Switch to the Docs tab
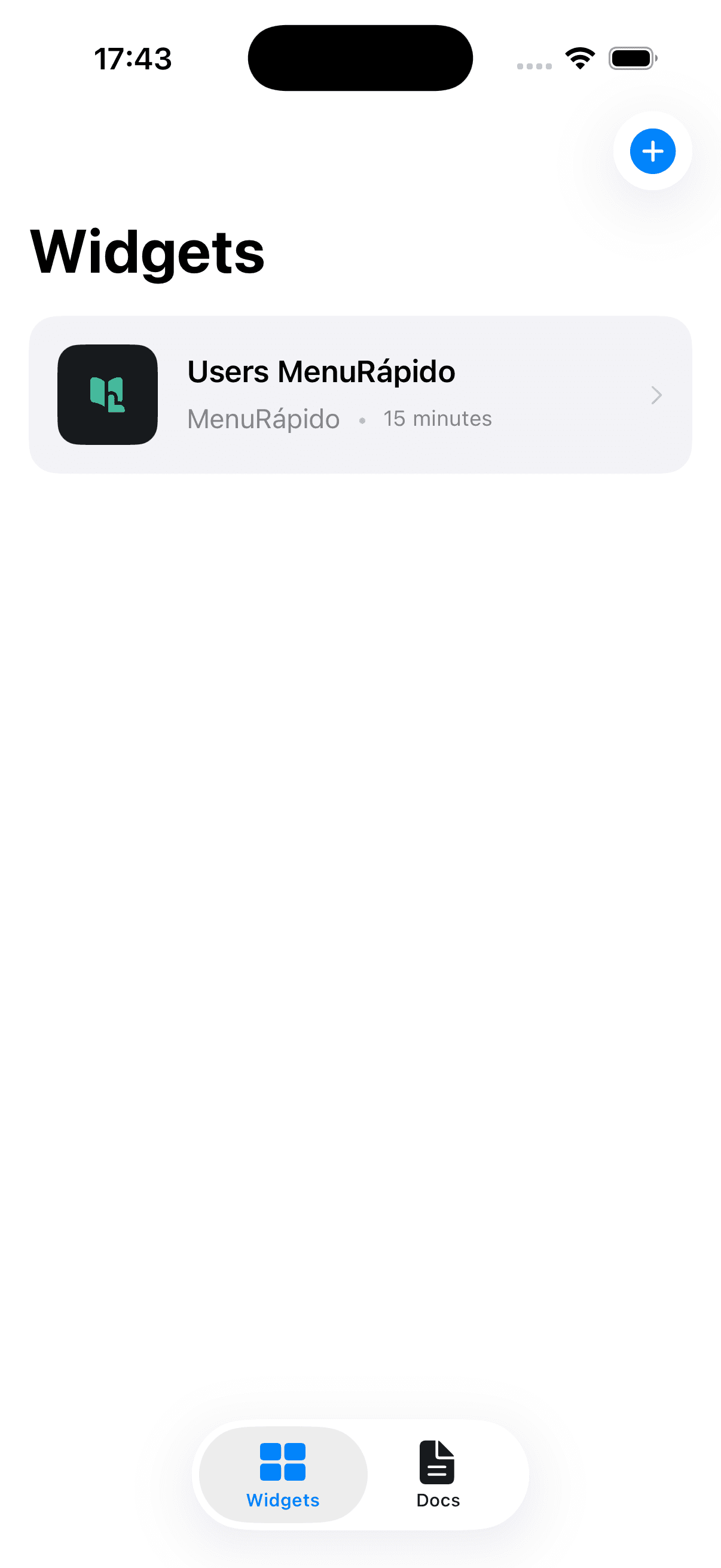Viewport: 721px width, 1568px height. (438, 1474)
